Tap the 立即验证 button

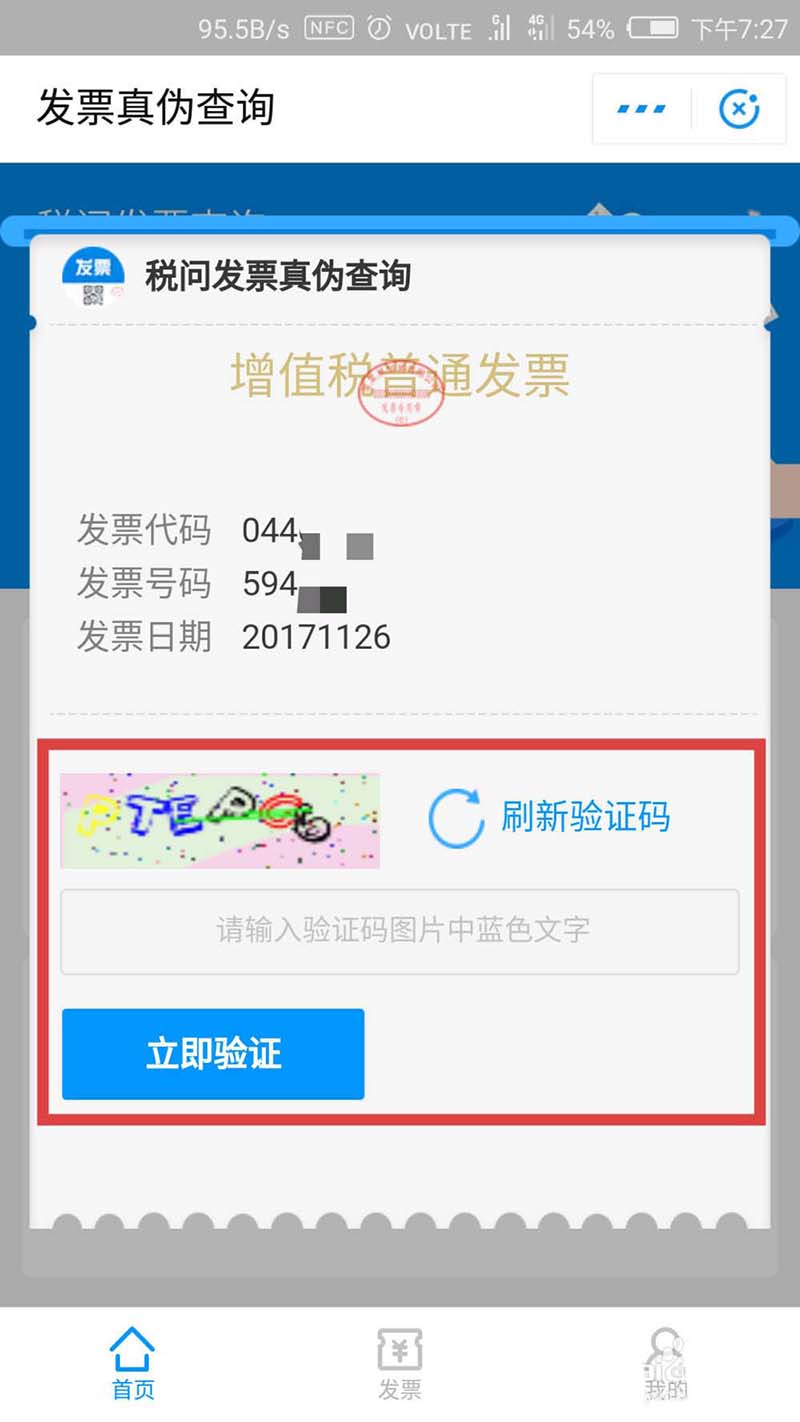[213, 1054]
